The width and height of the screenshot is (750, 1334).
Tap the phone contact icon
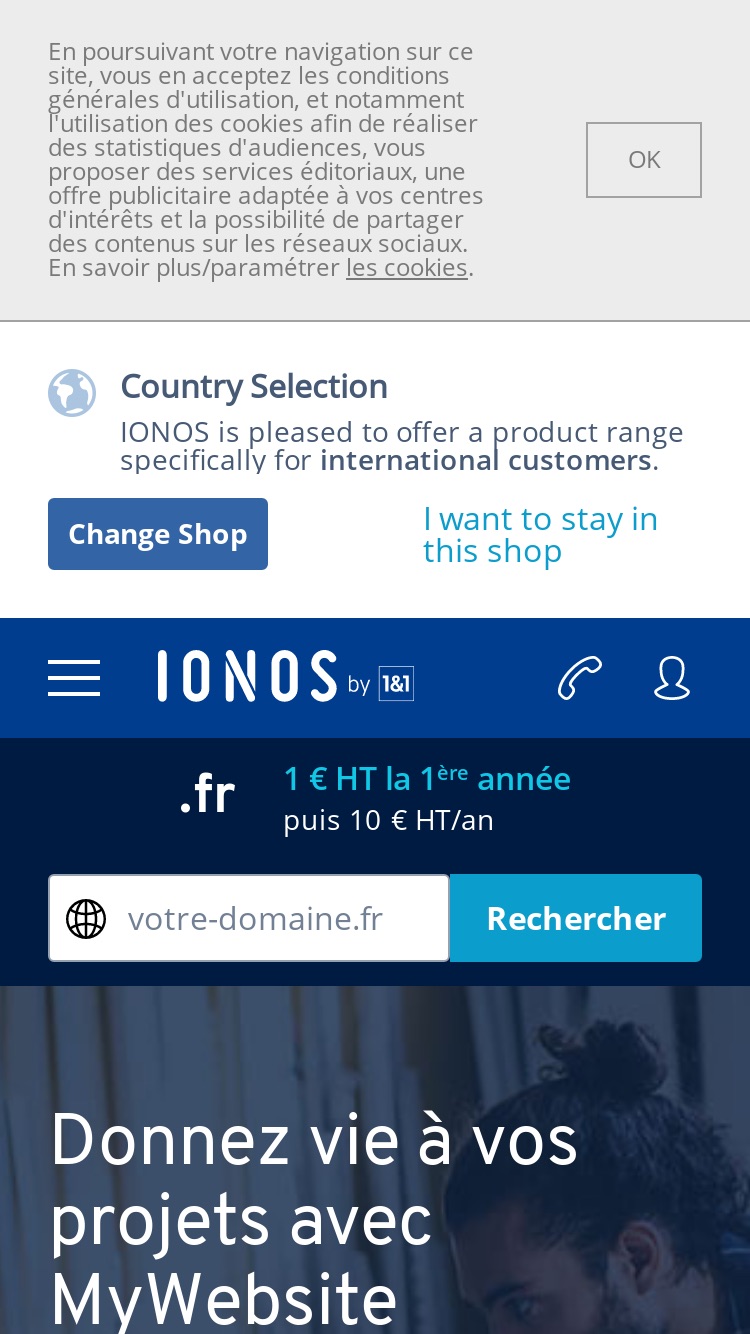point(580,678)
